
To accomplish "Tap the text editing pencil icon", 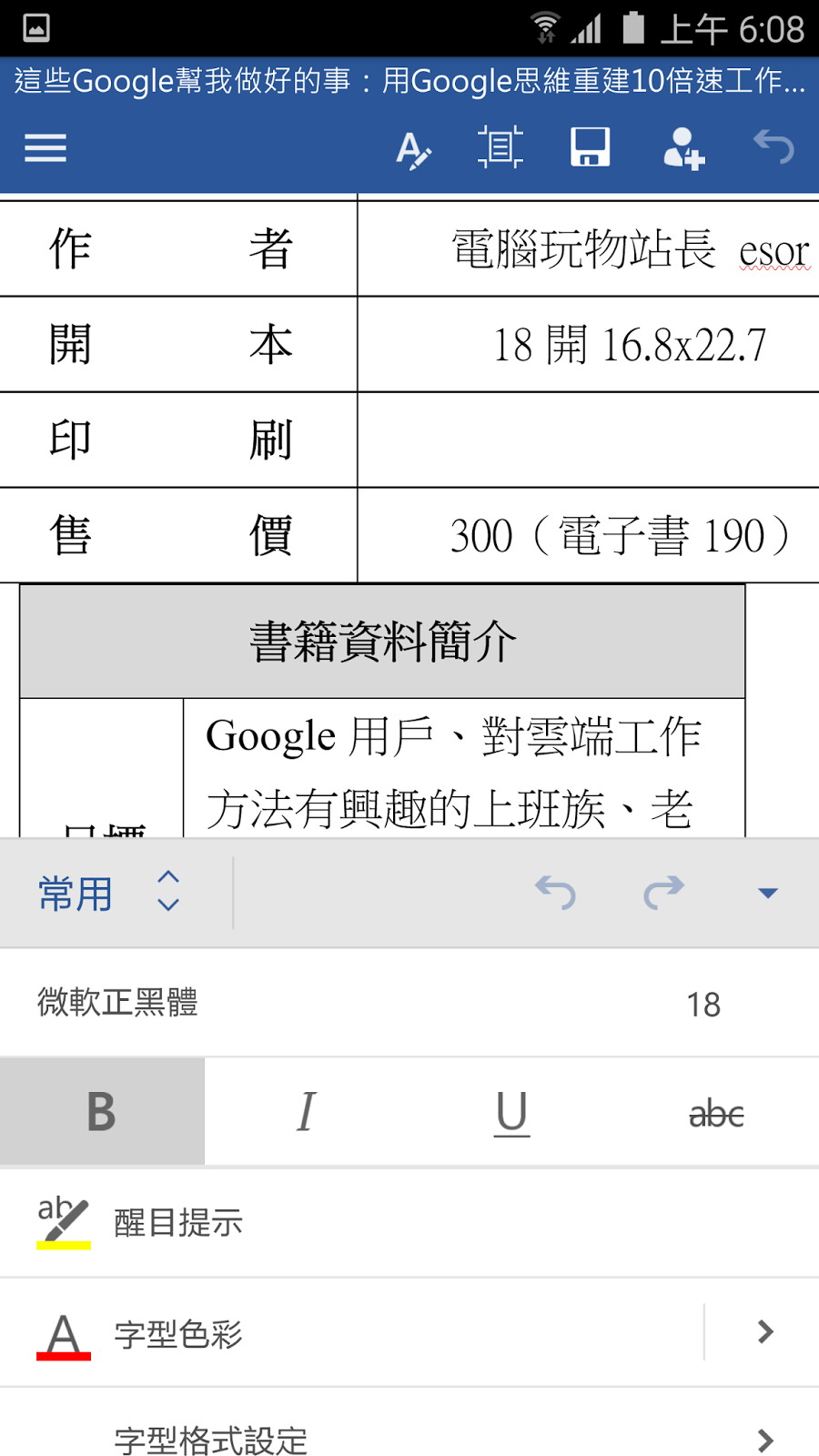I will click(413, 149).
